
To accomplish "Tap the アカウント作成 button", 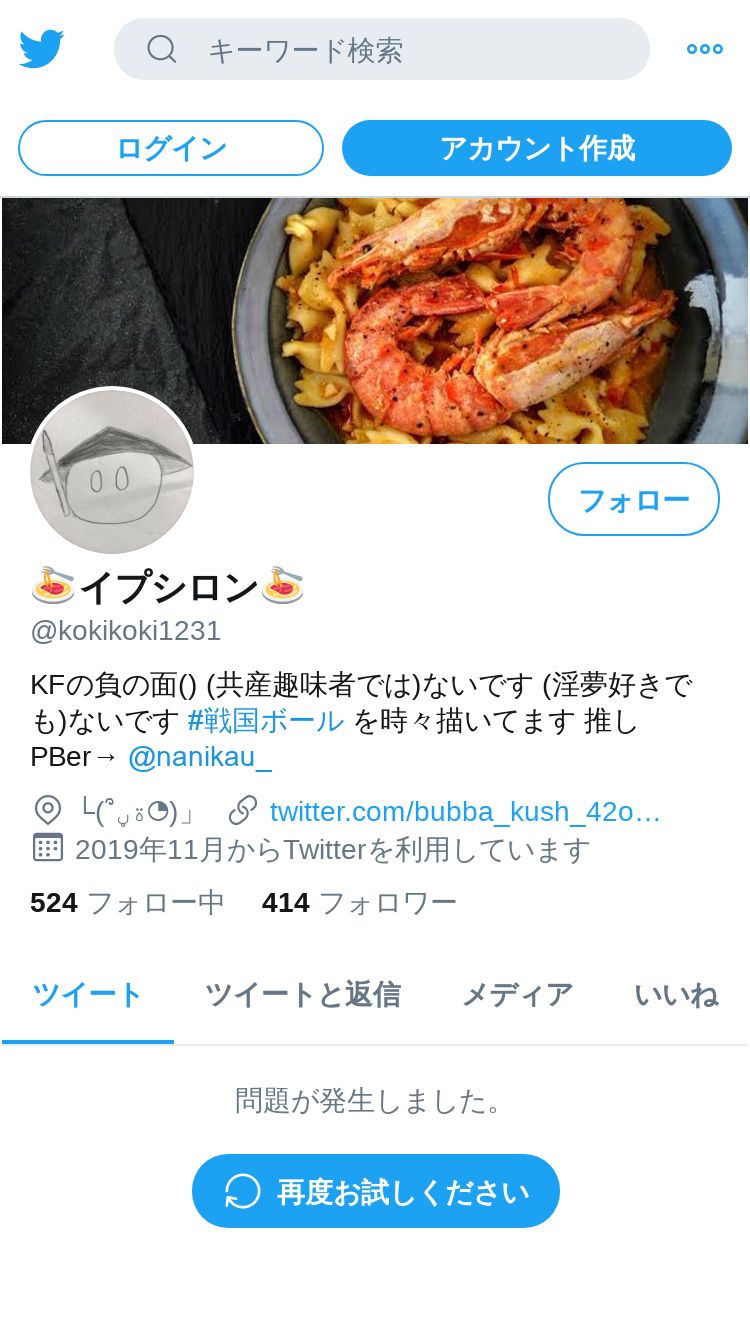I will click(x=537, y=148).
